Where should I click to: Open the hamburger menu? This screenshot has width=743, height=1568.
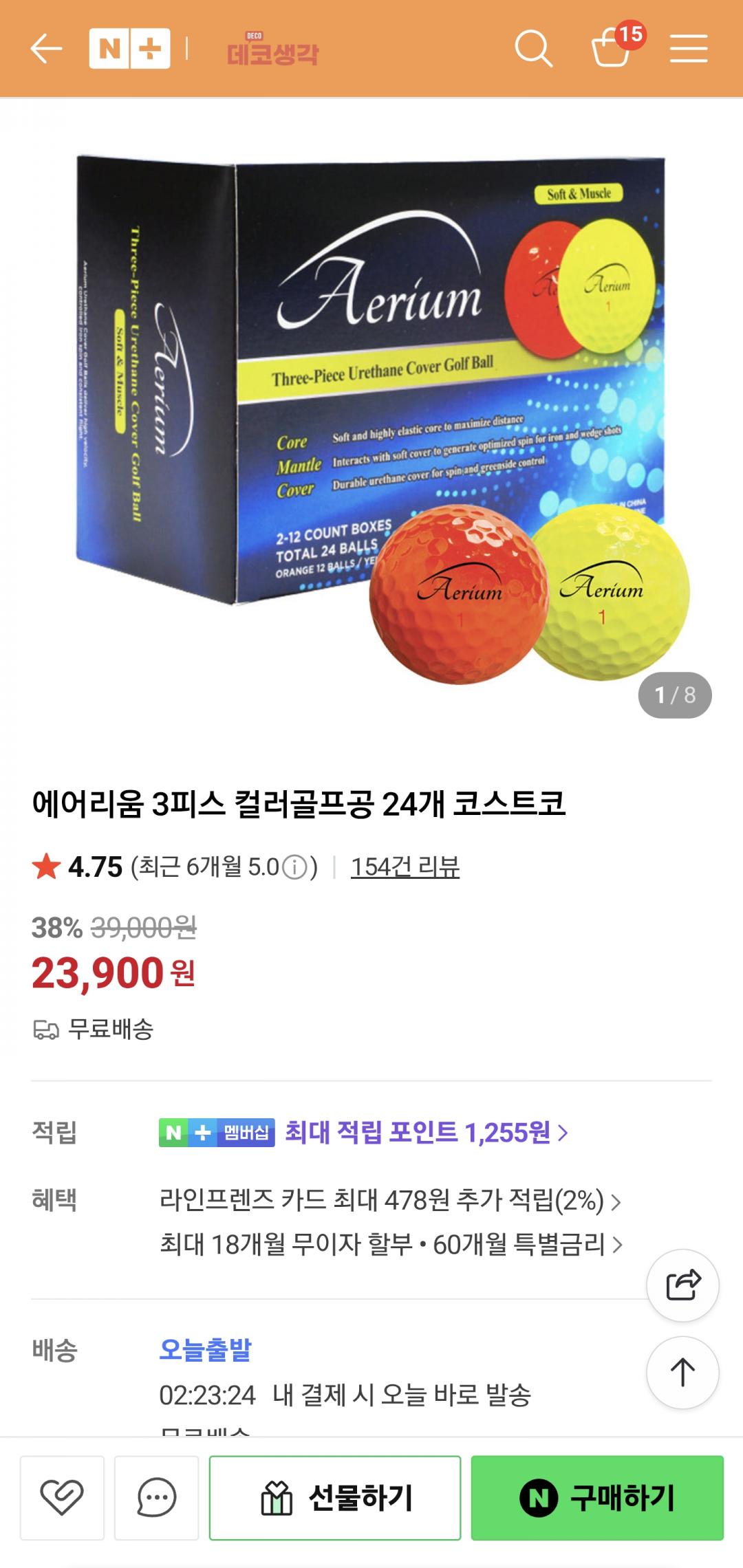[x=689, y=49]
